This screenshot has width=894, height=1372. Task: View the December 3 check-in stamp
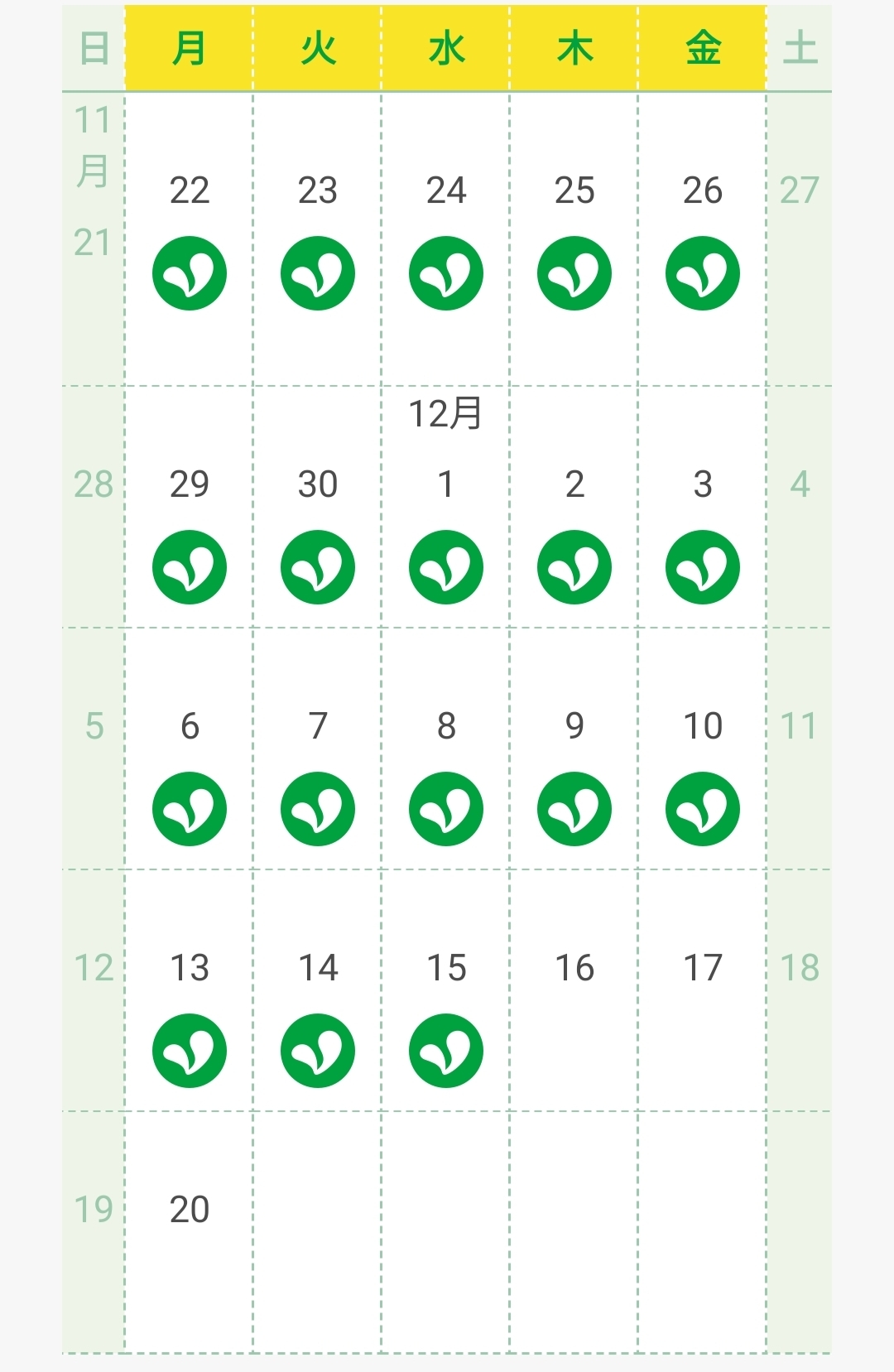pos(703,567)
